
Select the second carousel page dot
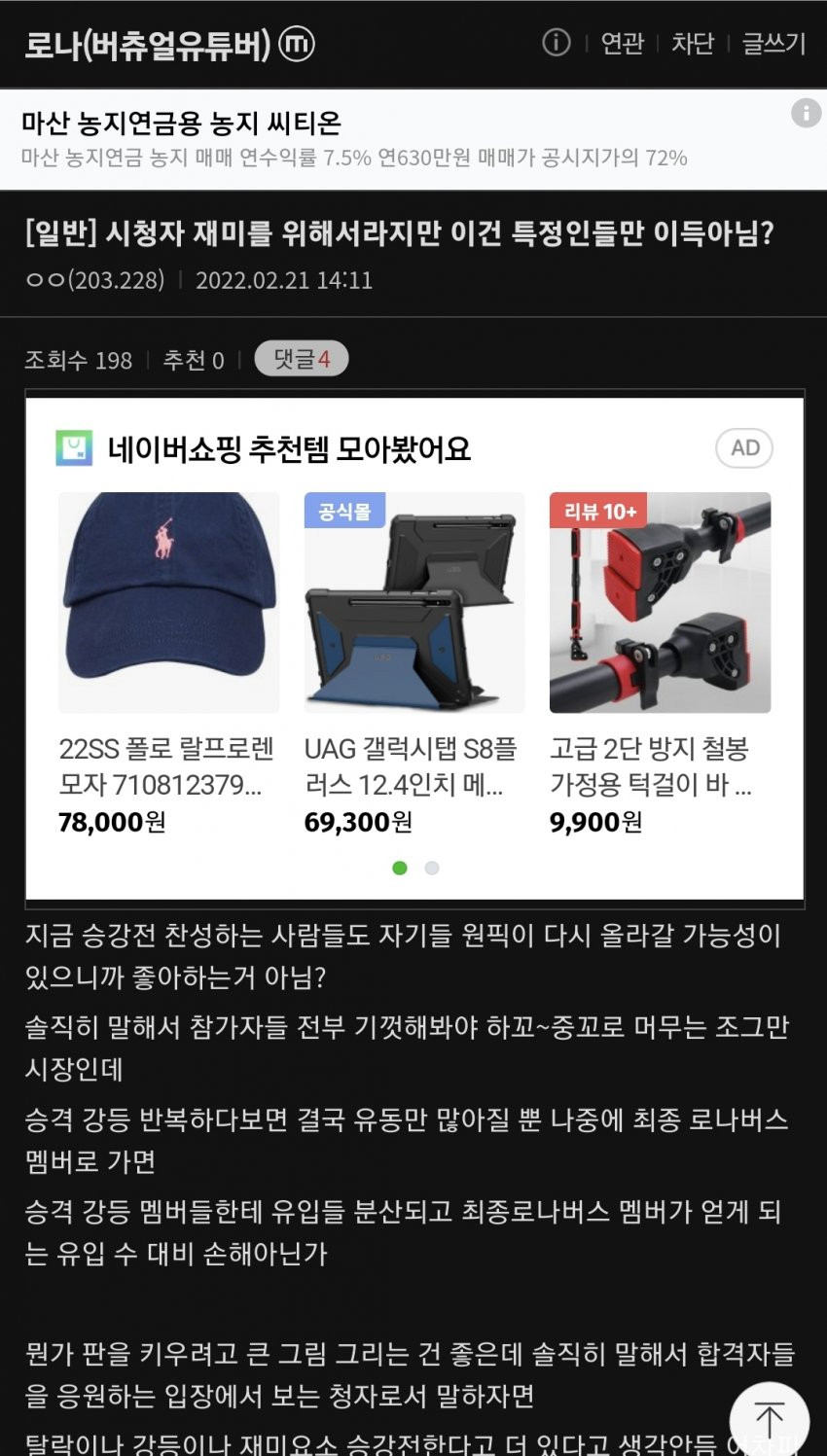pyautogui.click(x=432, y=868)
